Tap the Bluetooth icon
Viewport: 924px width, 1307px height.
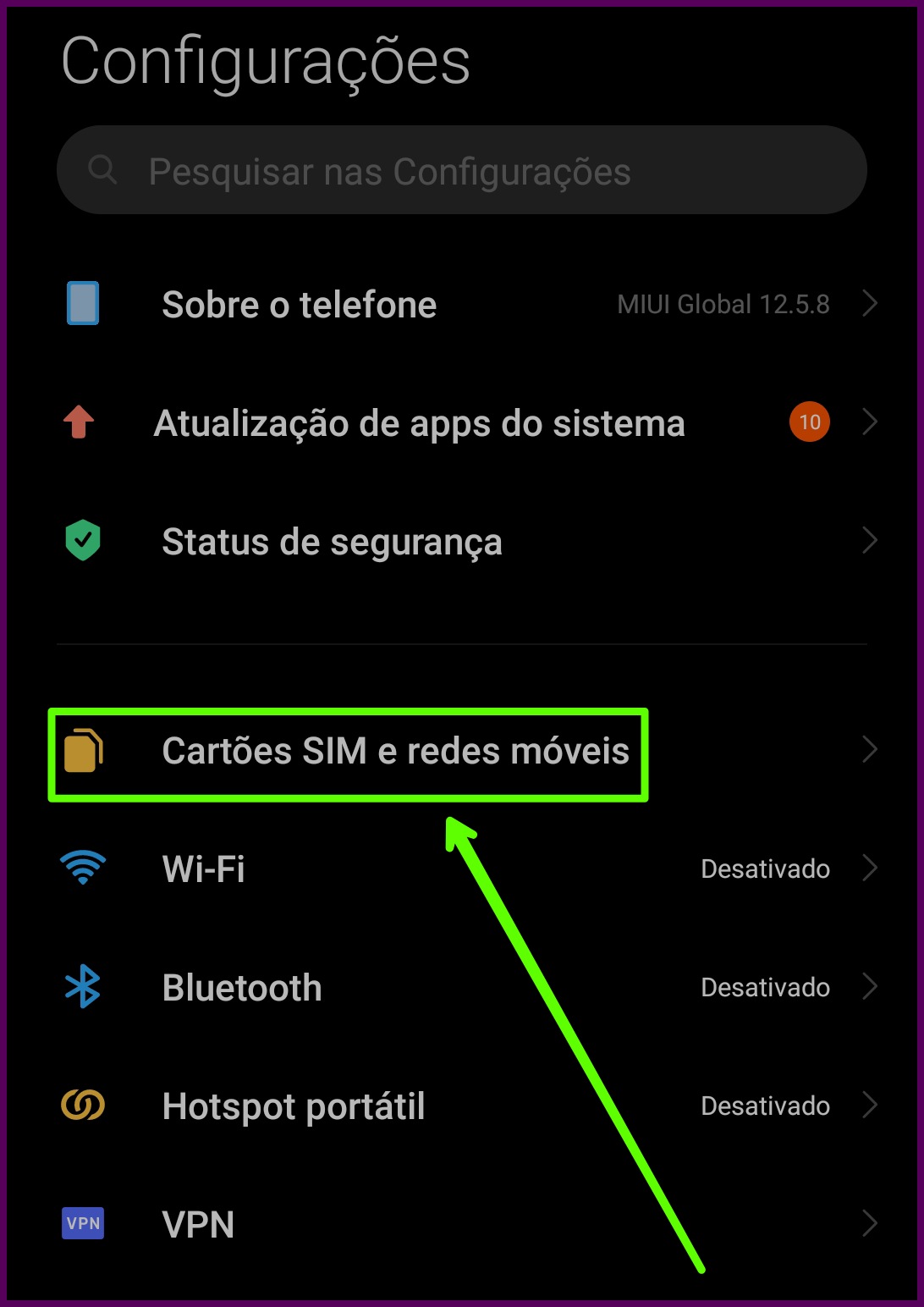[81, 987]
